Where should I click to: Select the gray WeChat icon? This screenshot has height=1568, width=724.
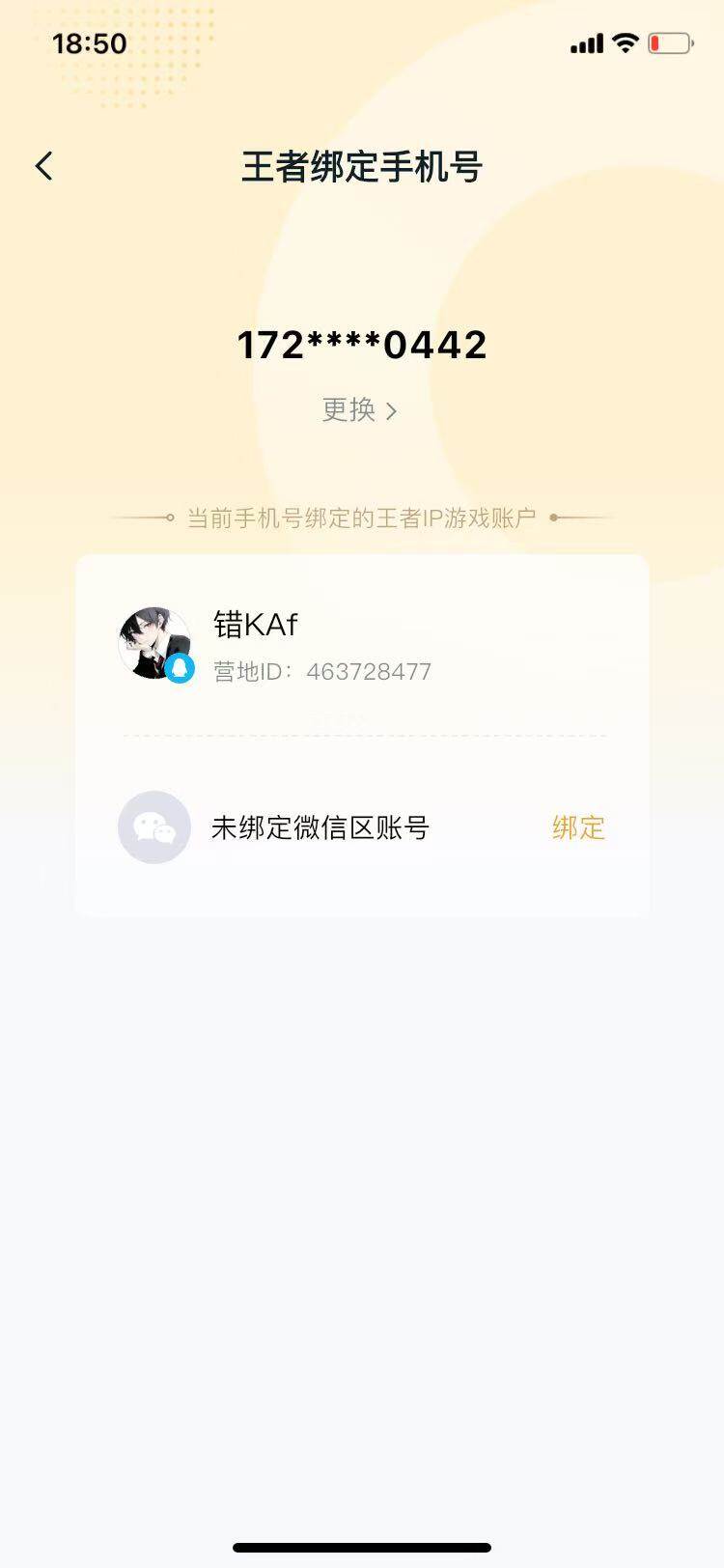(x=153, y=827)
